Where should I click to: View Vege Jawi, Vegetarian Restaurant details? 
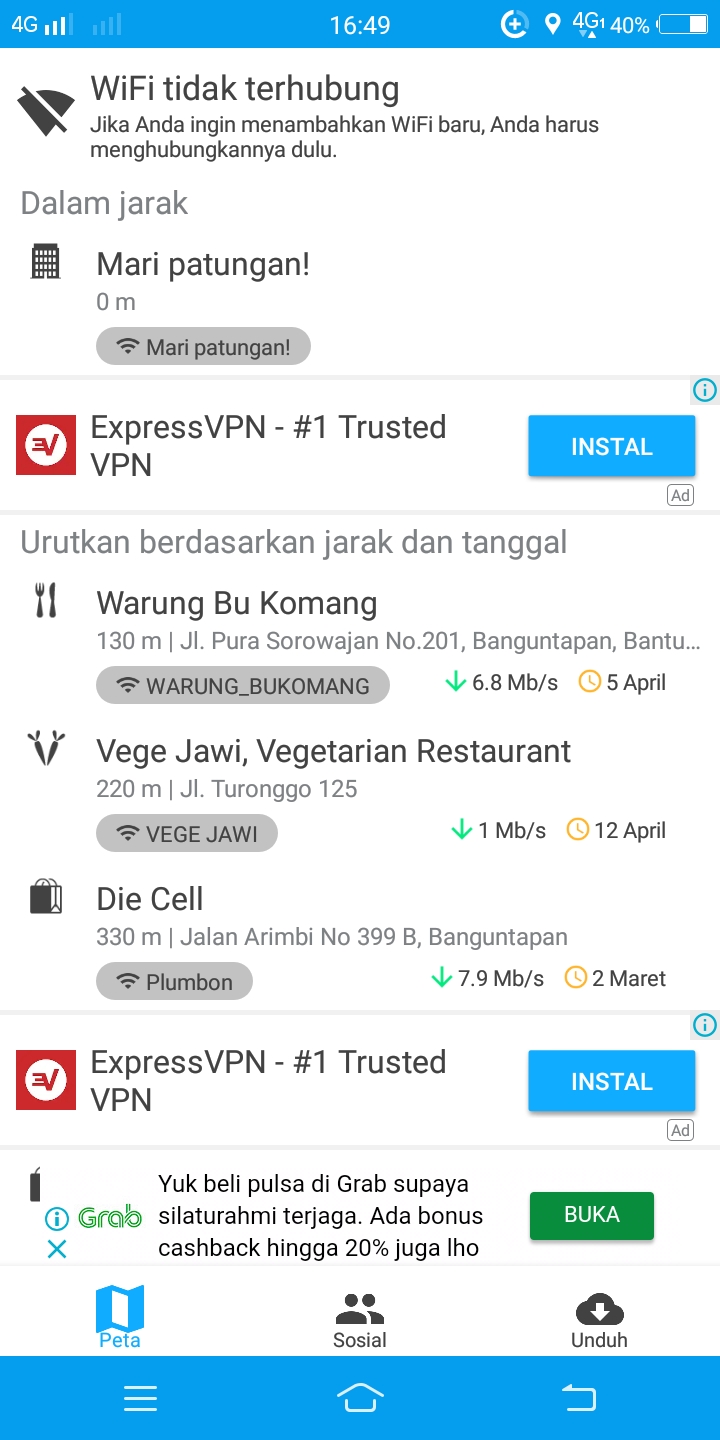[x=333, y=752]
